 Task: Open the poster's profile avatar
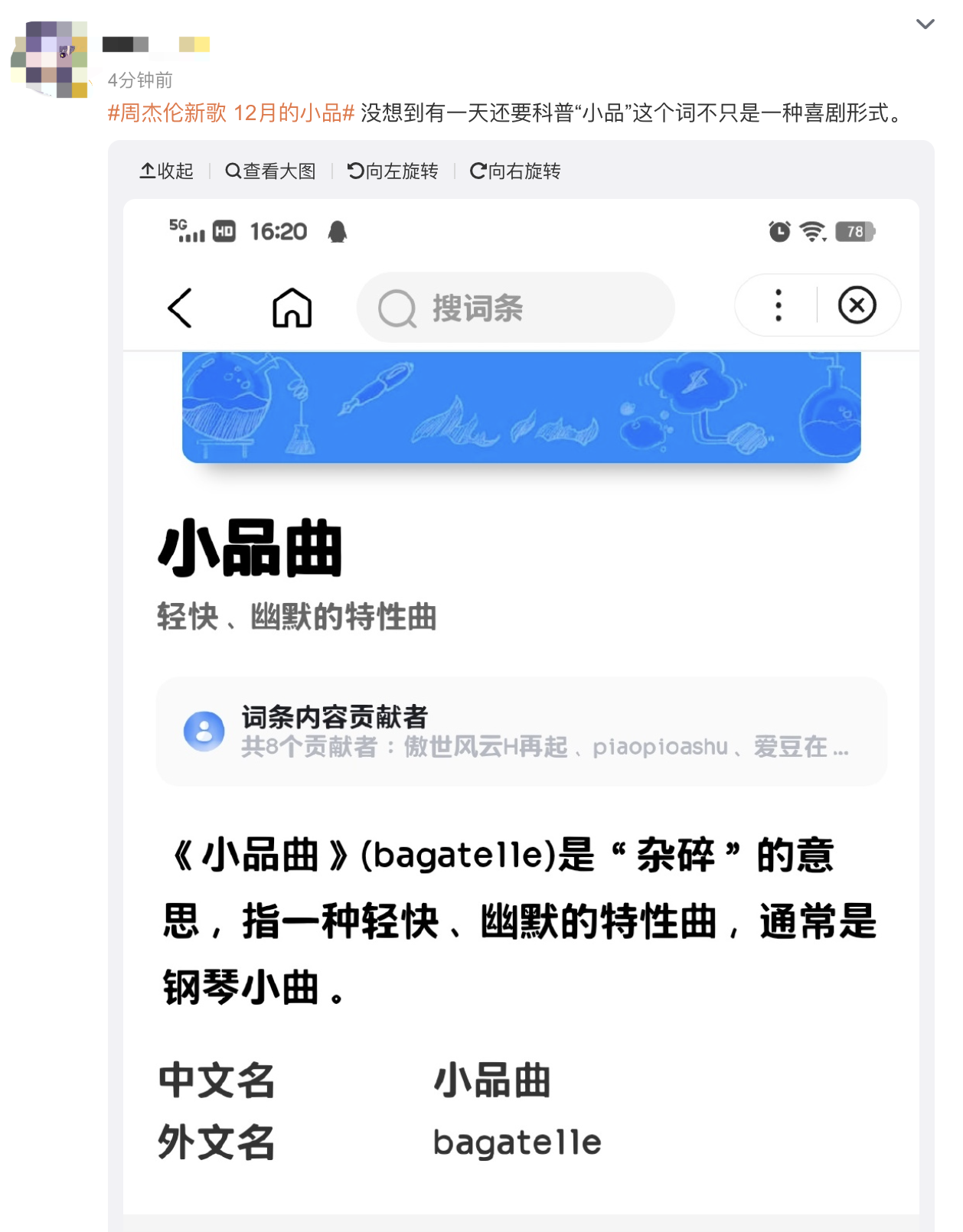50,60
